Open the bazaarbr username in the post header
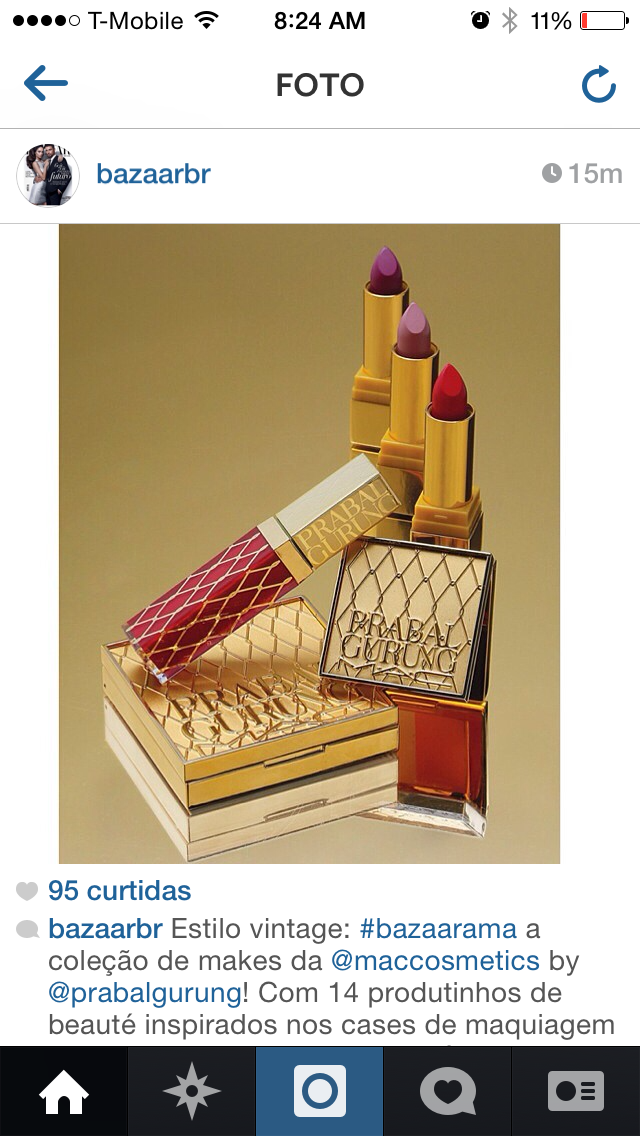Screen dimensions: 640x1136 (x=153, y=174)
